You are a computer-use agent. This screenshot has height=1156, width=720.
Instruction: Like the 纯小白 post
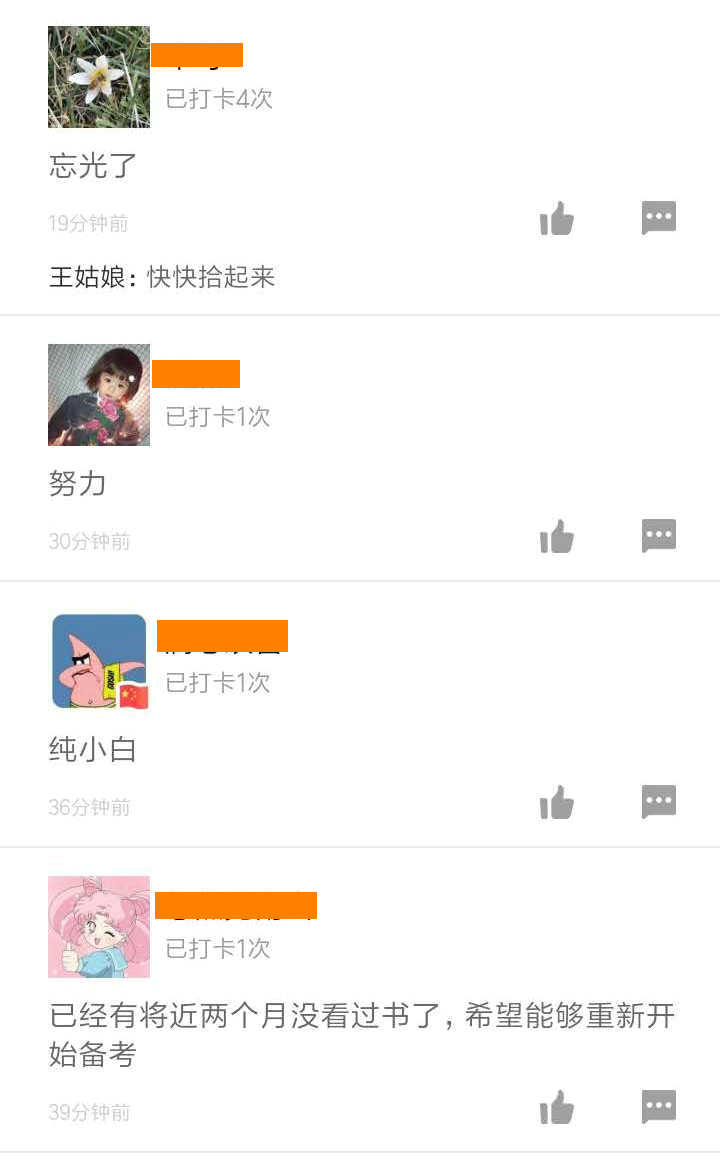coord(557,802)
